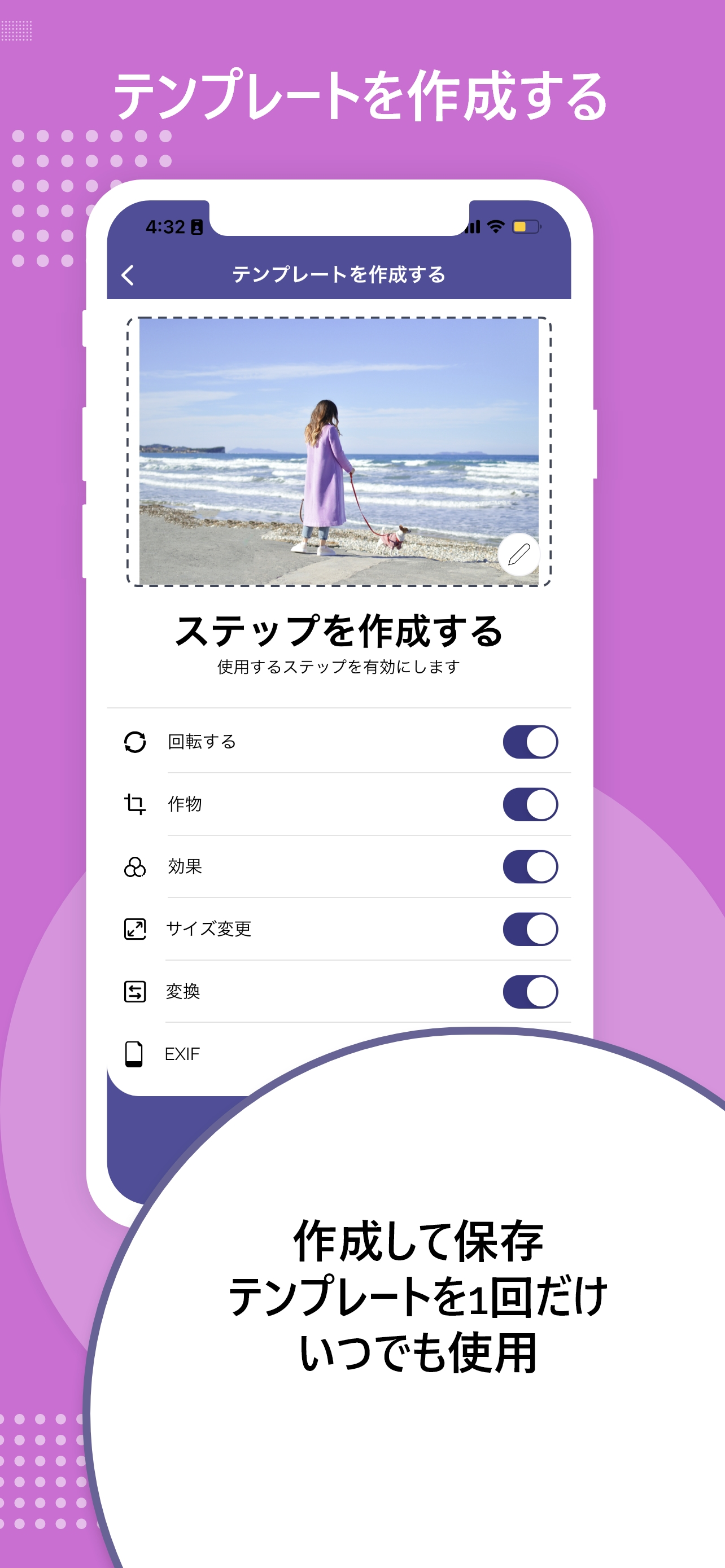Select the テンプレートを作成する header bar
Viewport: 725px width, 1568px height.
tap(341, 274)
